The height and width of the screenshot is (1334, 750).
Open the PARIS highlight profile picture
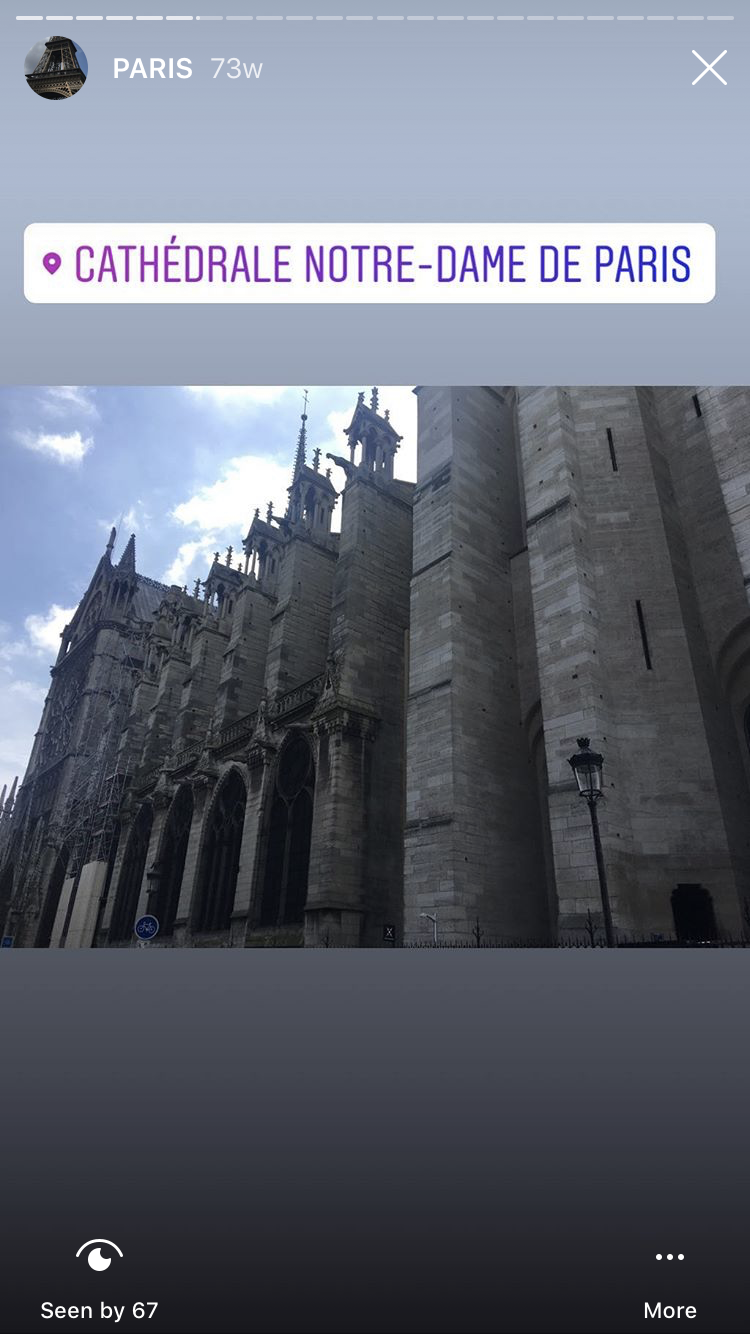56,68
